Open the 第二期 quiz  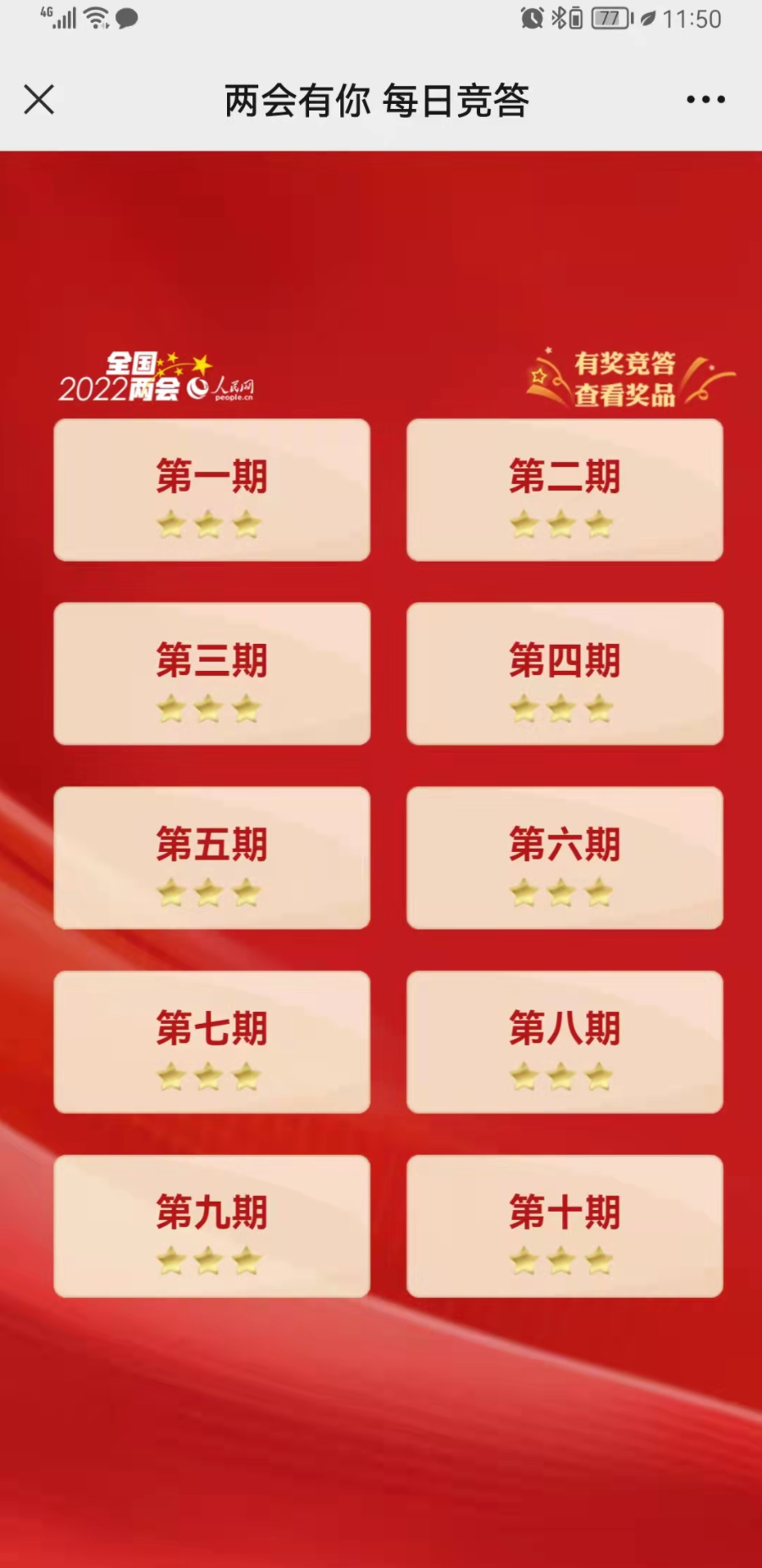(x=565, y=490)
